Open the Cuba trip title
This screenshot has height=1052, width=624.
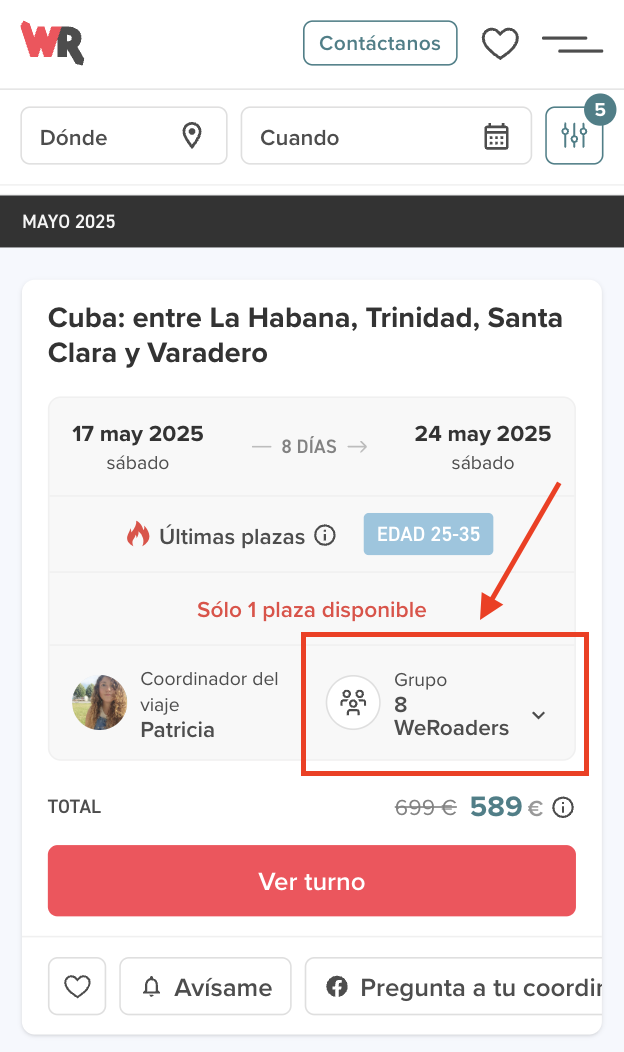[x=305, y=335]
